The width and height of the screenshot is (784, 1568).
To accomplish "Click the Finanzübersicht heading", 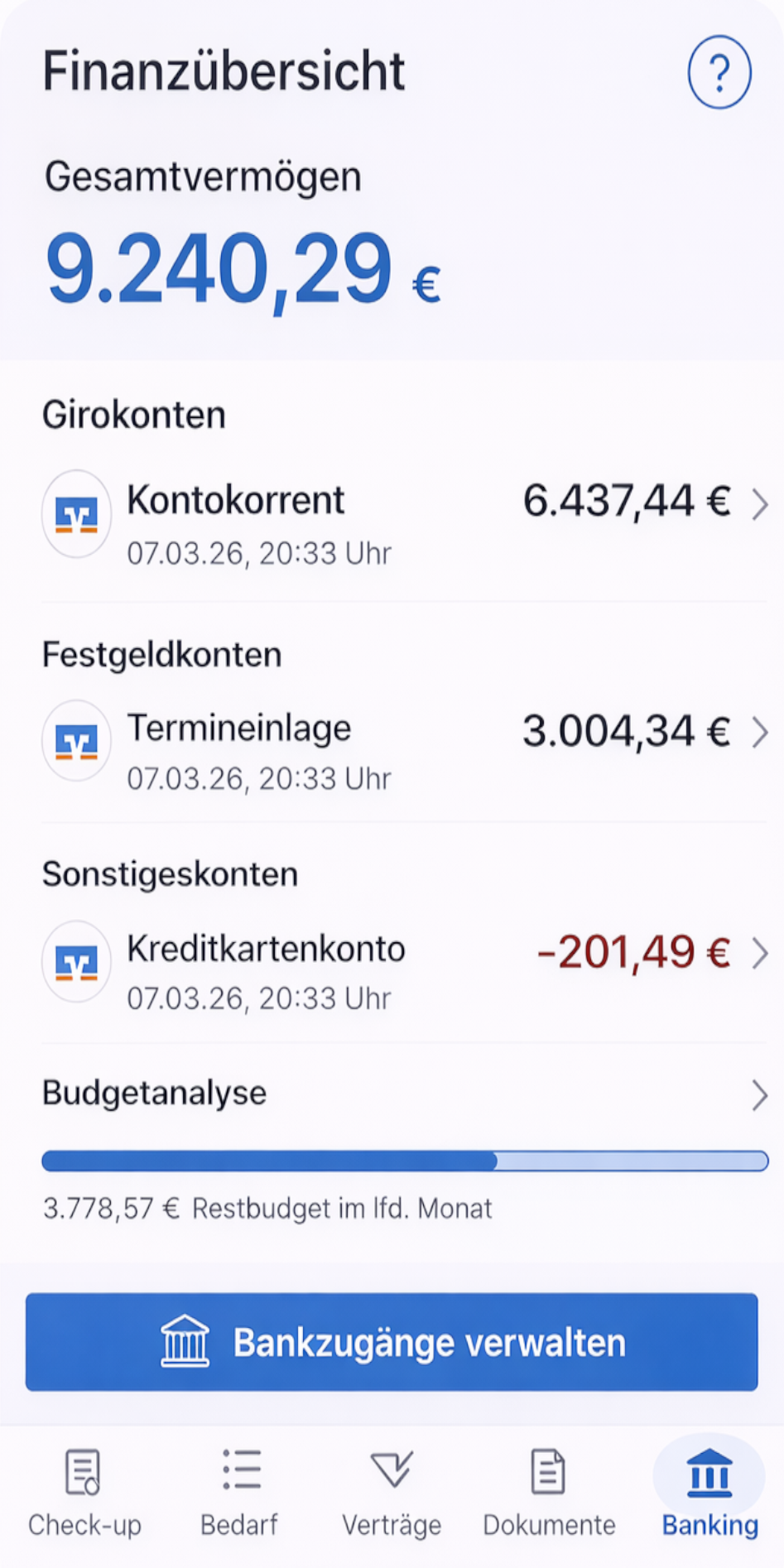I will click(x=223, y=71).
